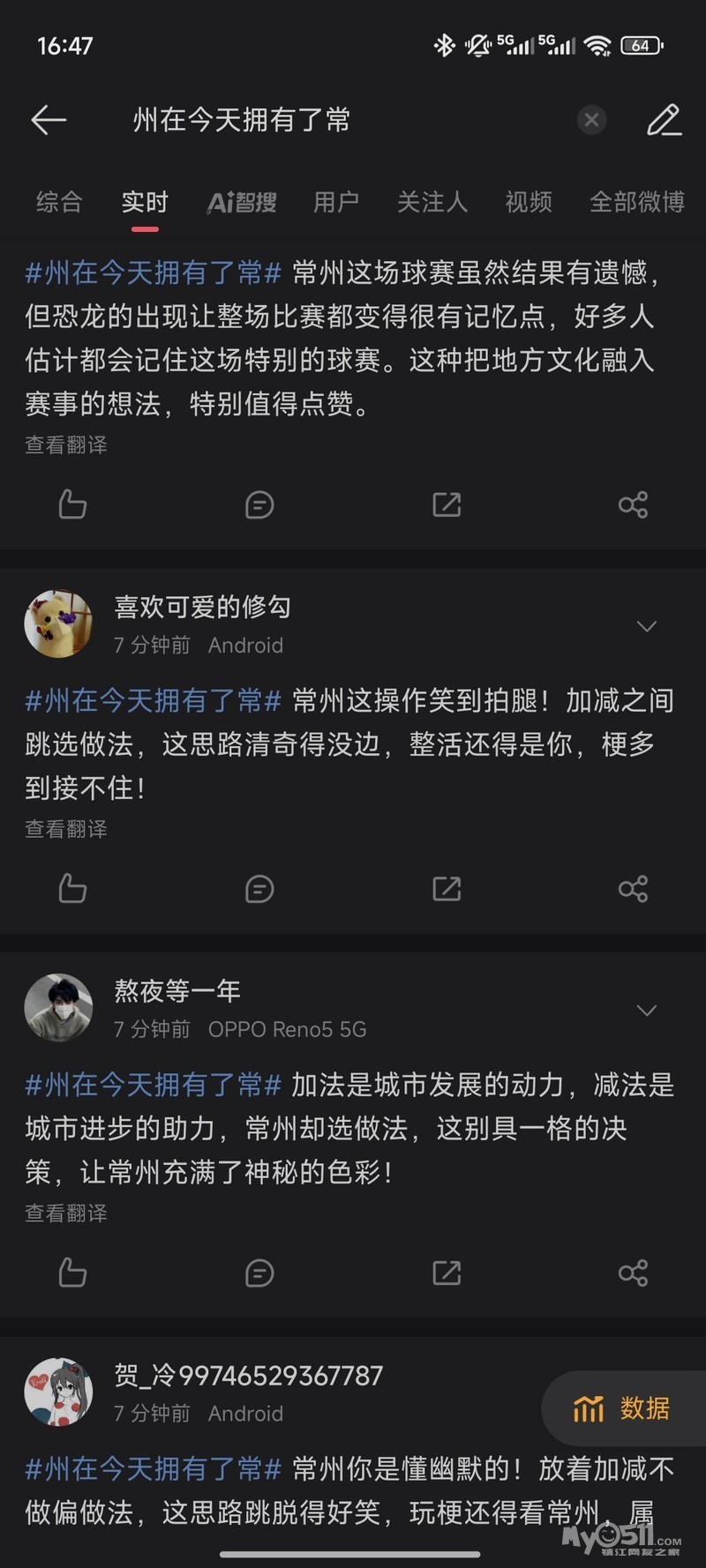The height and width of the screenshot is (1568, 706).
Task: Open the 数据 floating button
Action: (623, 1408)
